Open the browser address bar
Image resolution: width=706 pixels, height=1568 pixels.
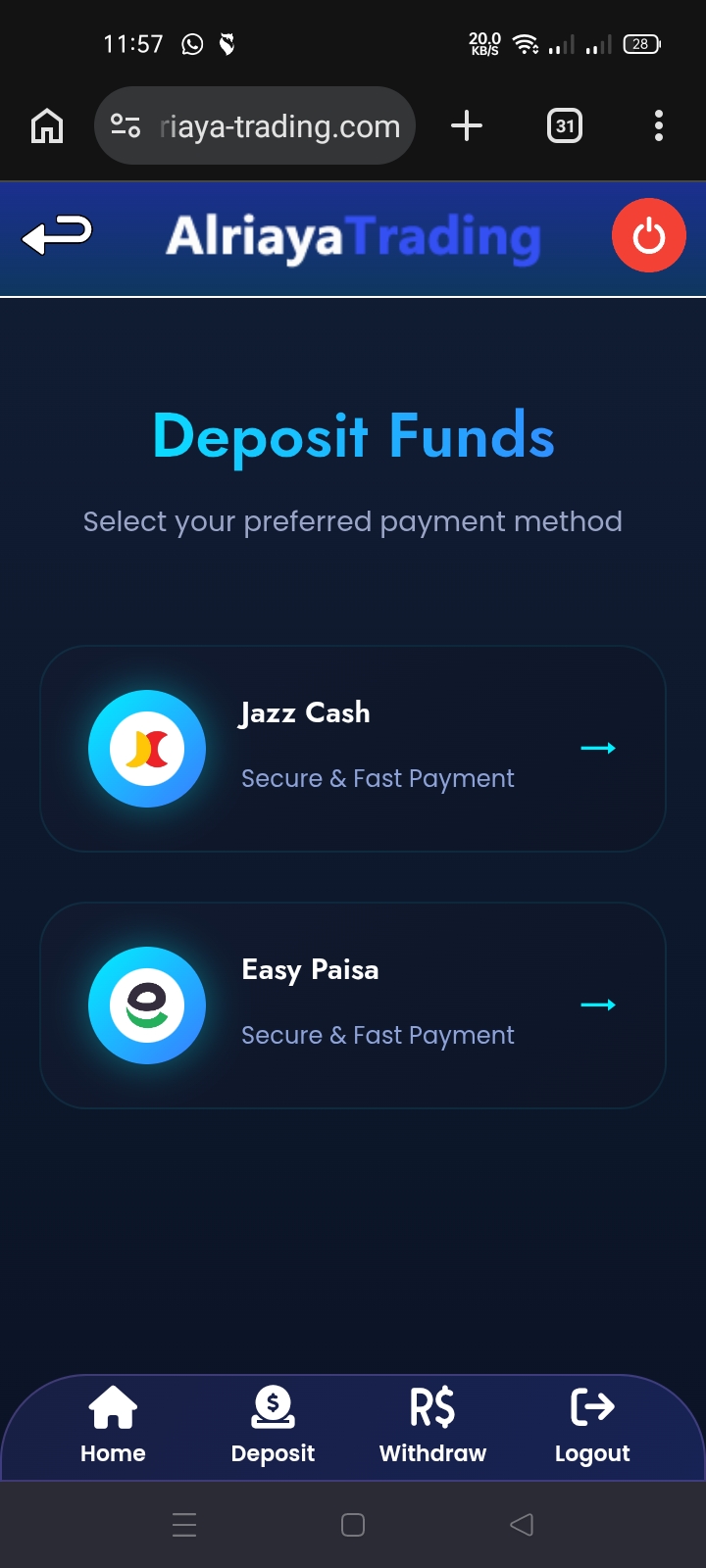[277, 126]
